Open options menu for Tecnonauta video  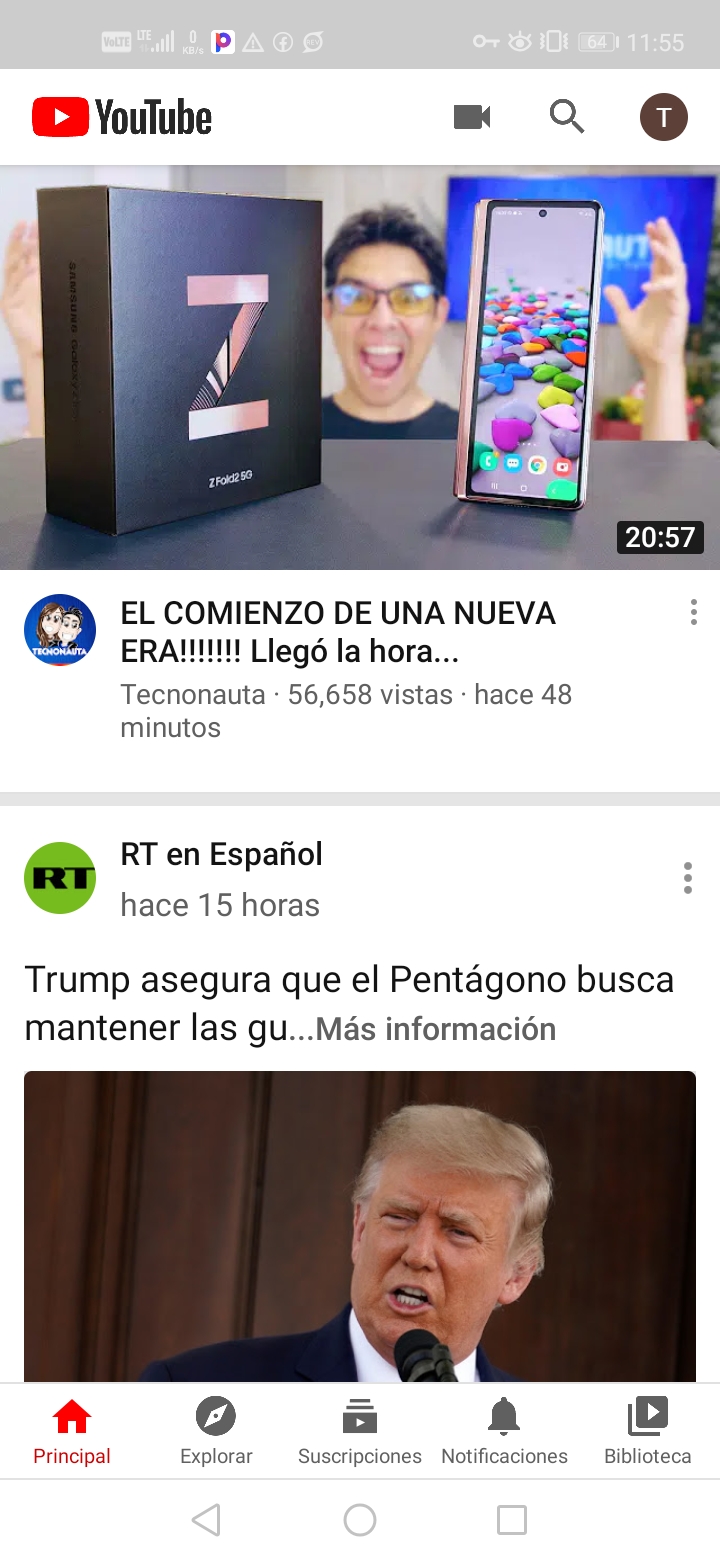[x=693, y=612]
